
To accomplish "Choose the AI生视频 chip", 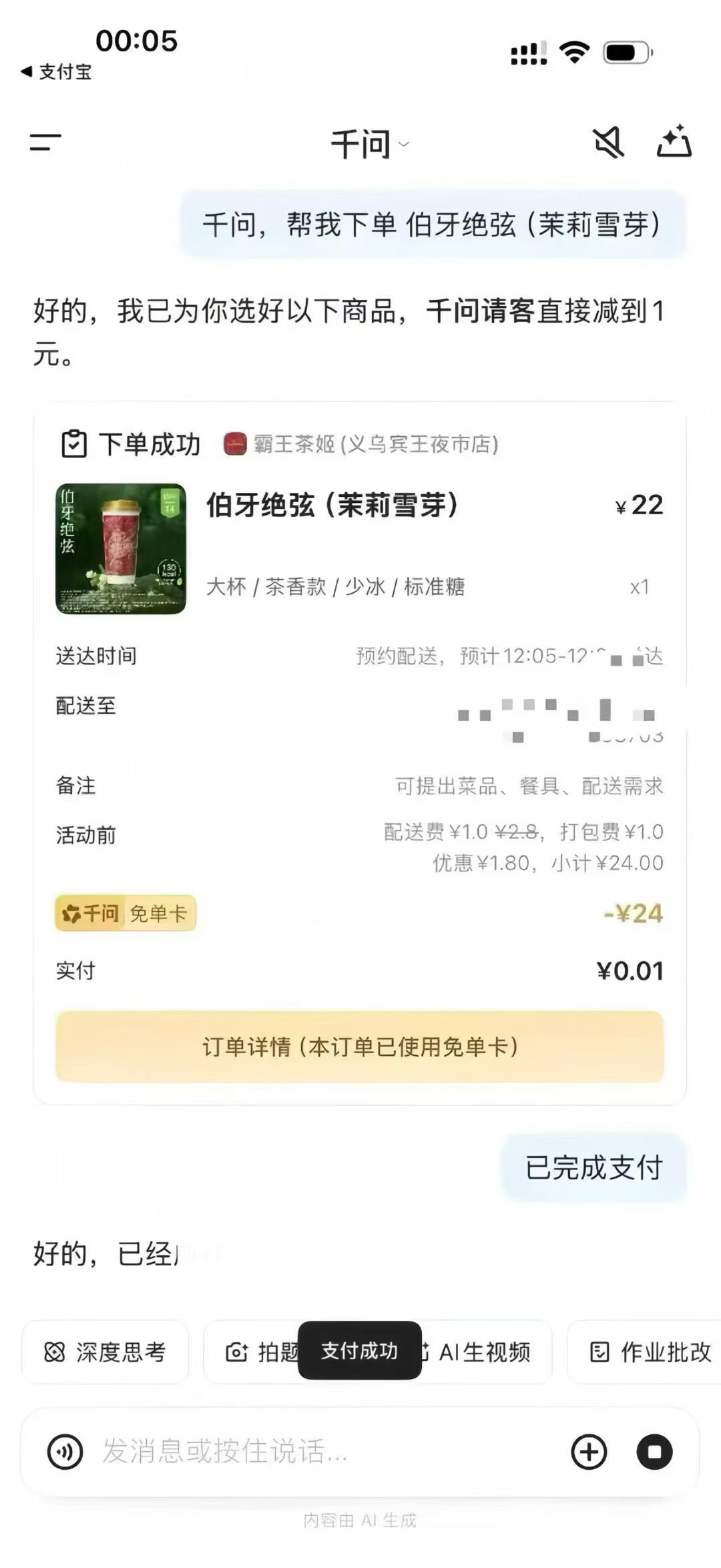I will 485,1352.
